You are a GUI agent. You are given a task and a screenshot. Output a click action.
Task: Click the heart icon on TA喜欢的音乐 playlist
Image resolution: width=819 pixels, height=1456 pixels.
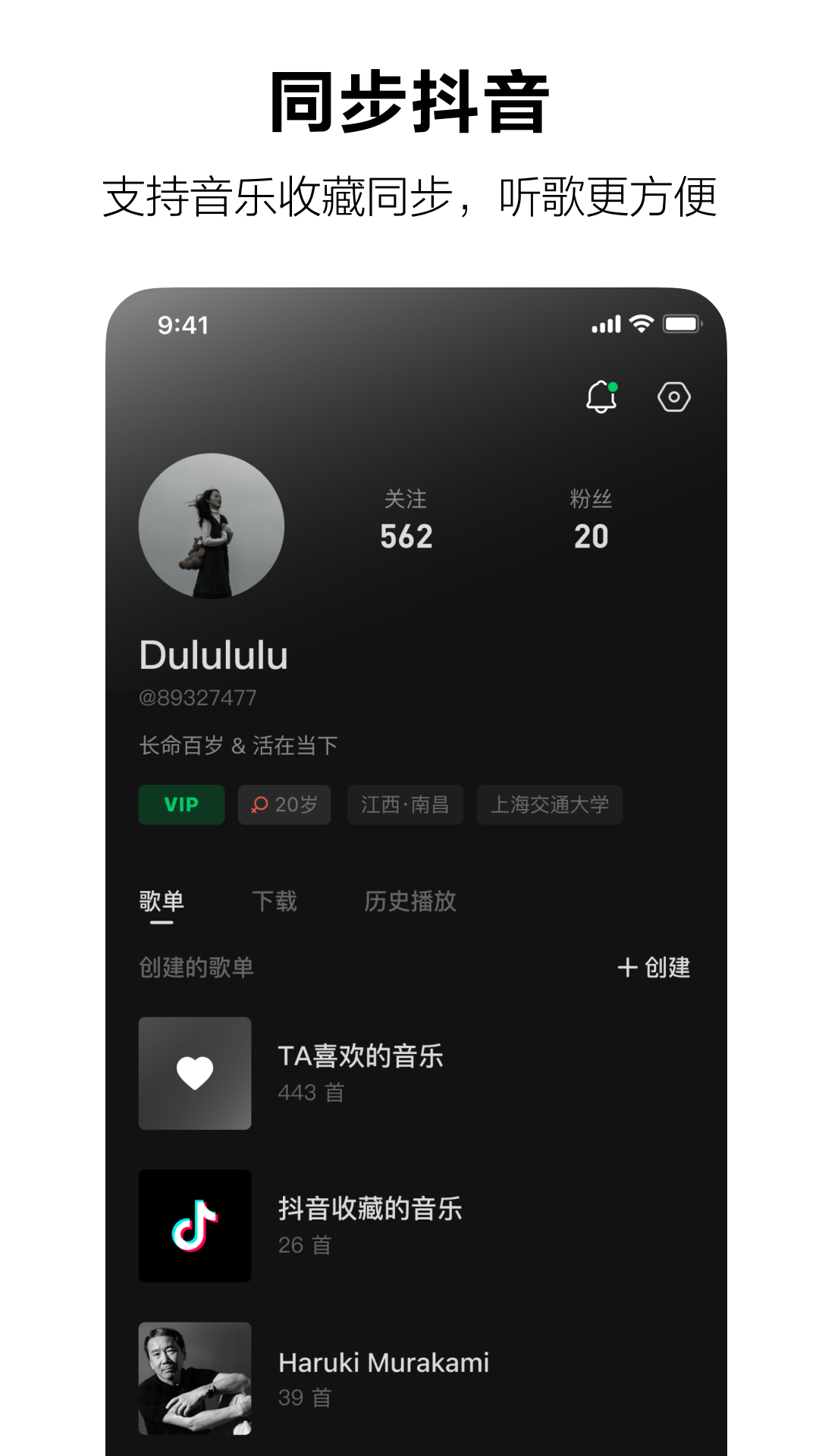[x=195, y=1073]
